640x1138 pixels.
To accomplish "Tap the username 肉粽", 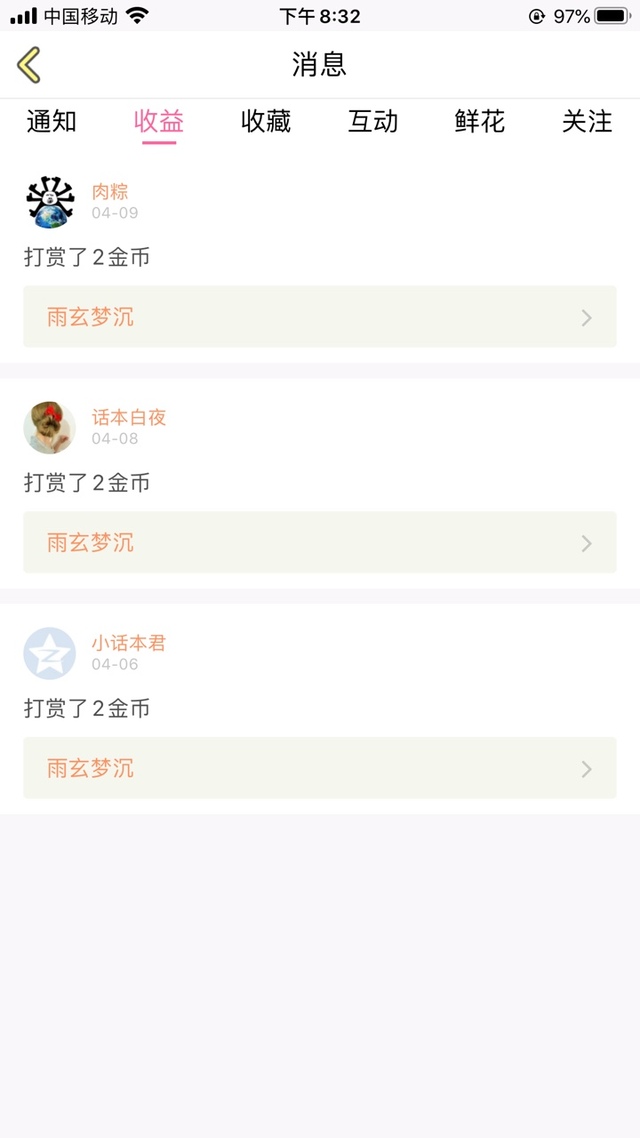I will 110,192.
